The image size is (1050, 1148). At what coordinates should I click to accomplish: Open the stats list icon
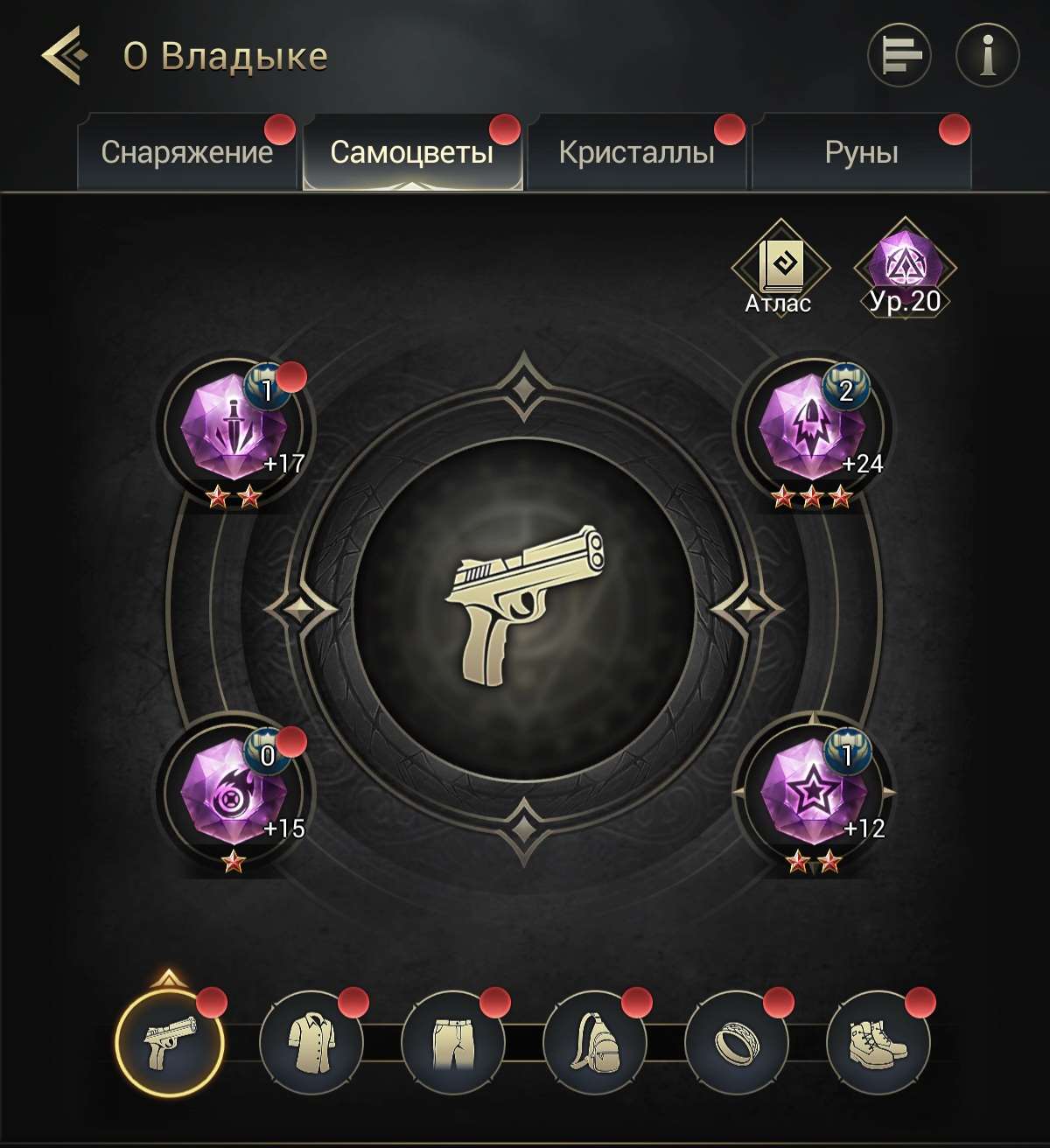[899, 55]
